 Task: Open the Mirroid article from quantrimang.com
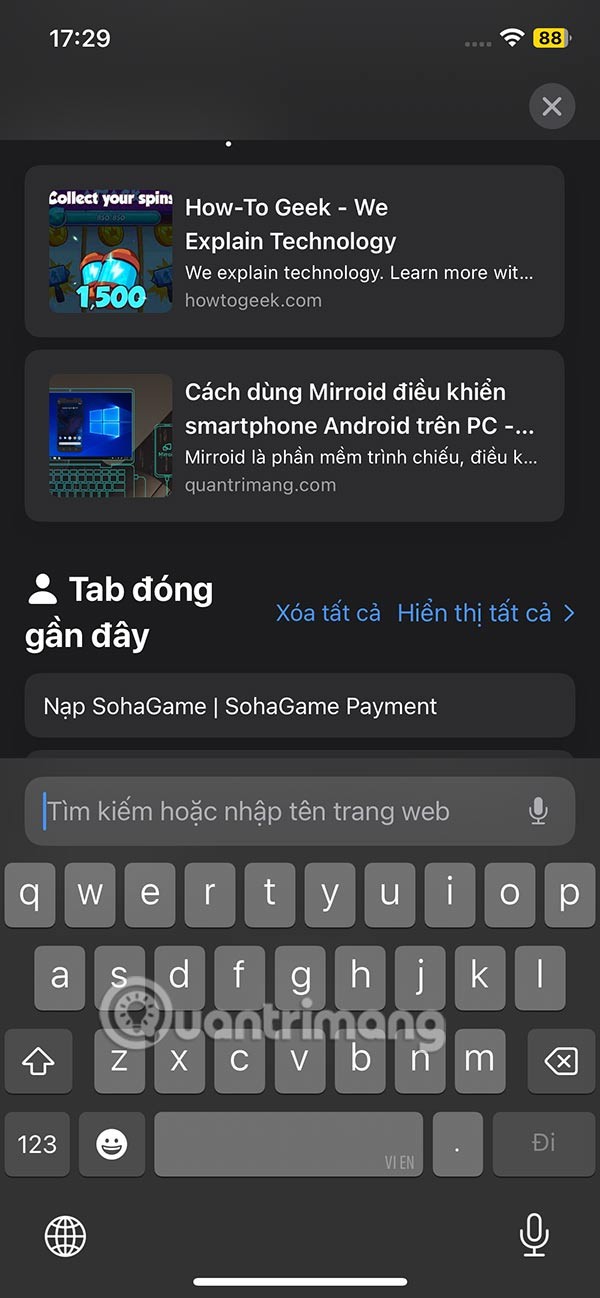point(294,435)
